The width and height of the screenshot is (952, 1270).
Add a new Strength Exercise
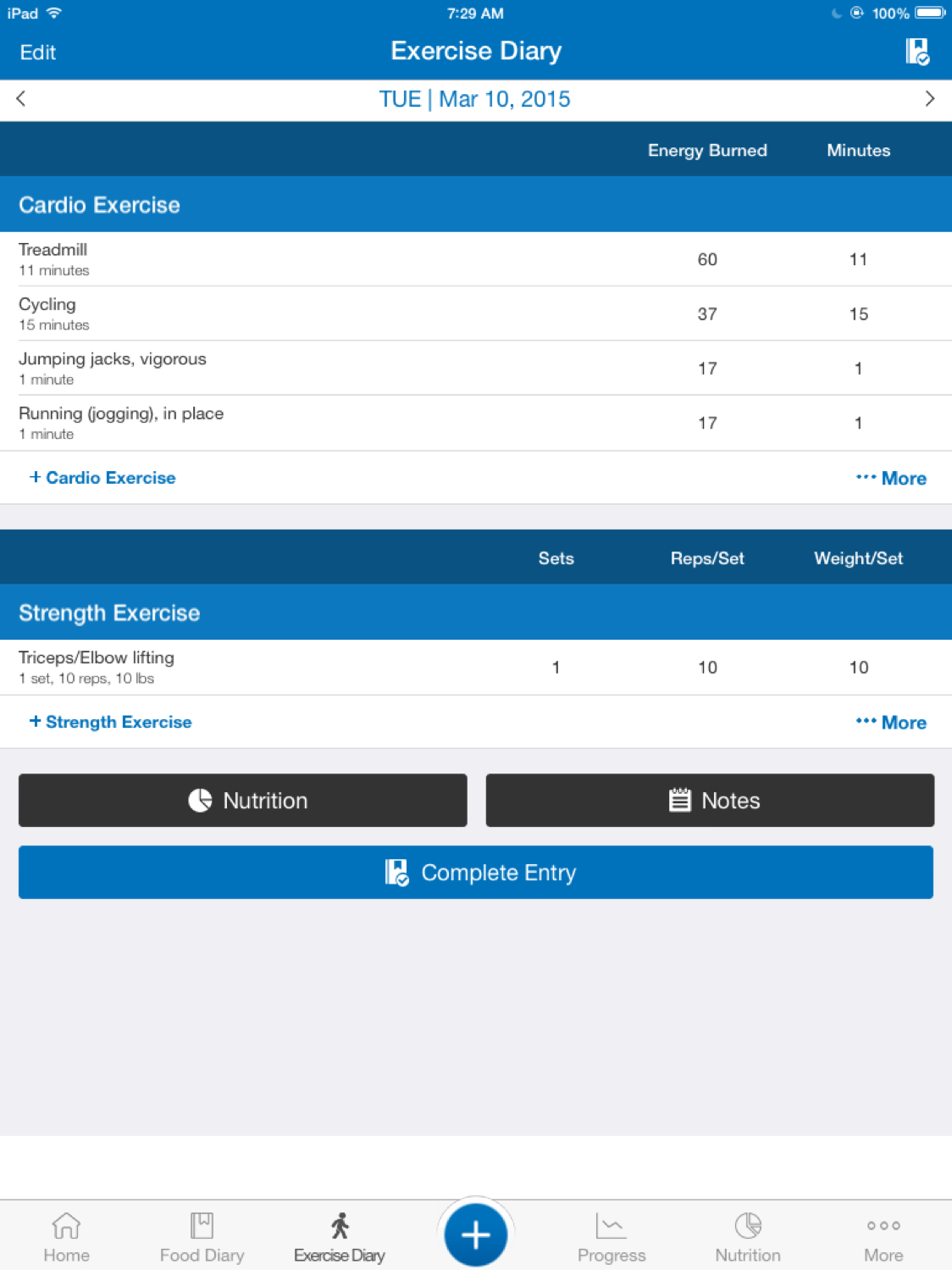click(111, 722)
